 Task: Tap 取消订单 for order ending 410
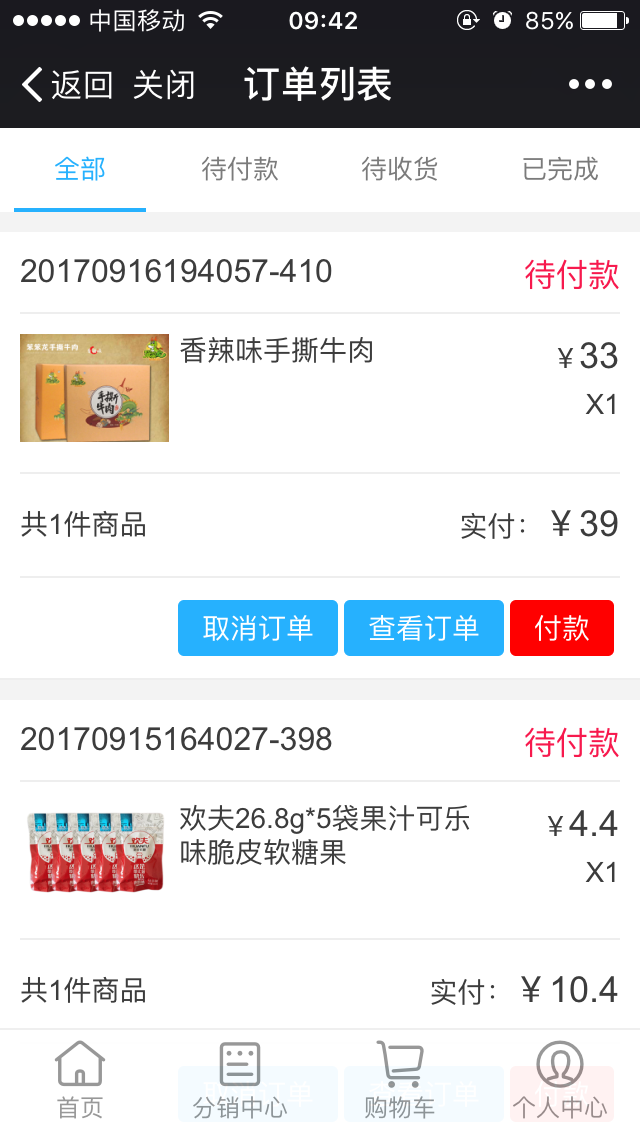258,628
